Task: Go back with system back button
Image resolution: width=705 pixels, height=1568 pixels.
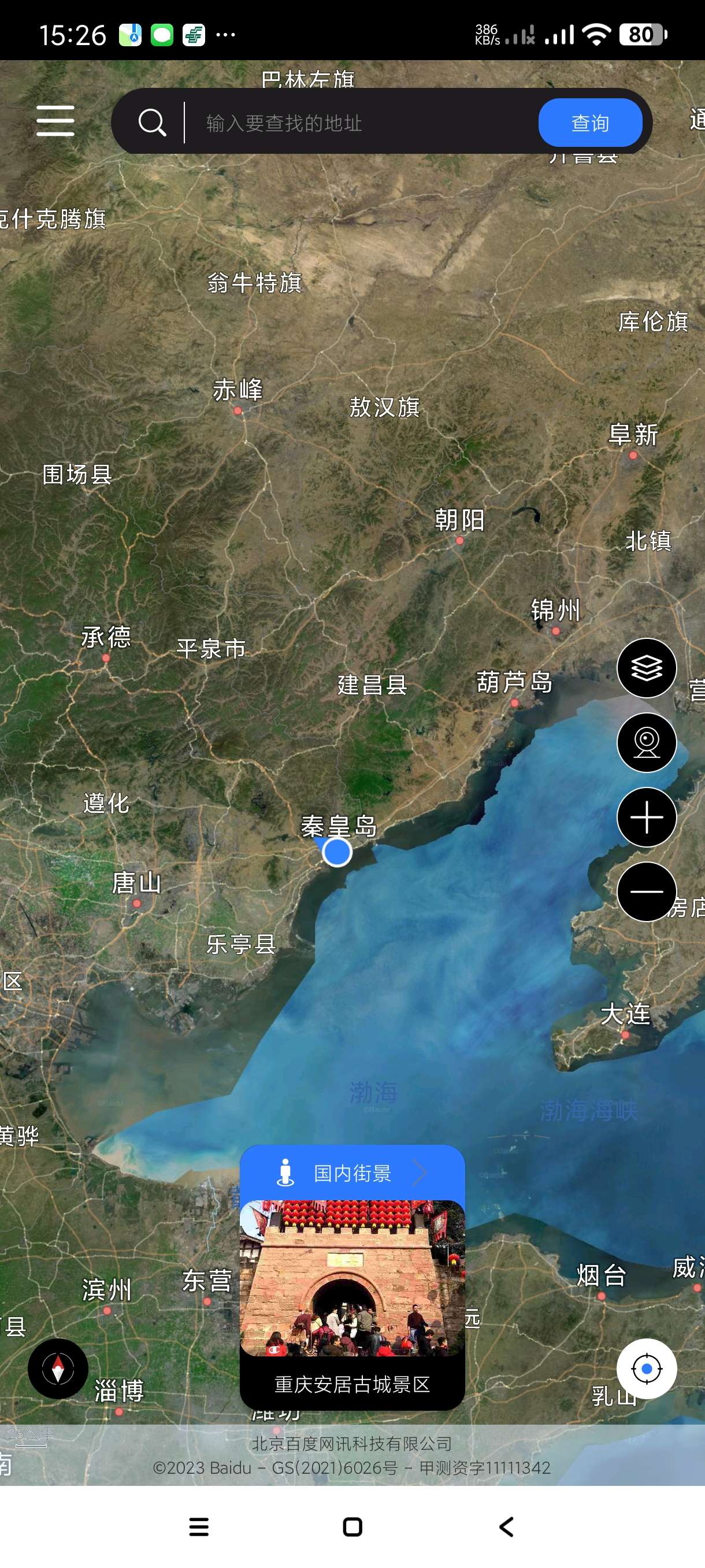Action: [506, 1526]
